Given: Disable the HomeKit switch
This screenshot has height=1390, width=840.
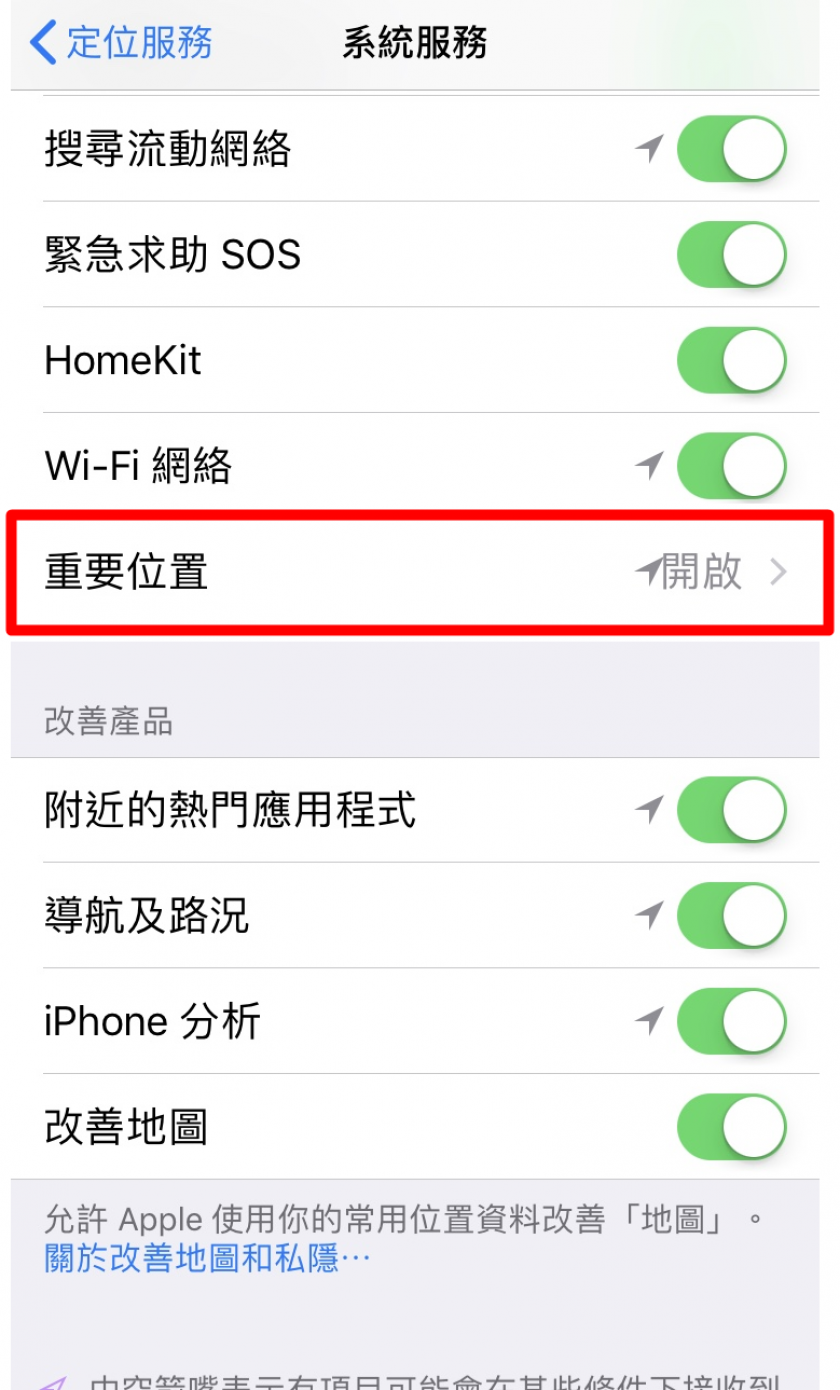Looking at the screenshot, I should tap(732, 360).
